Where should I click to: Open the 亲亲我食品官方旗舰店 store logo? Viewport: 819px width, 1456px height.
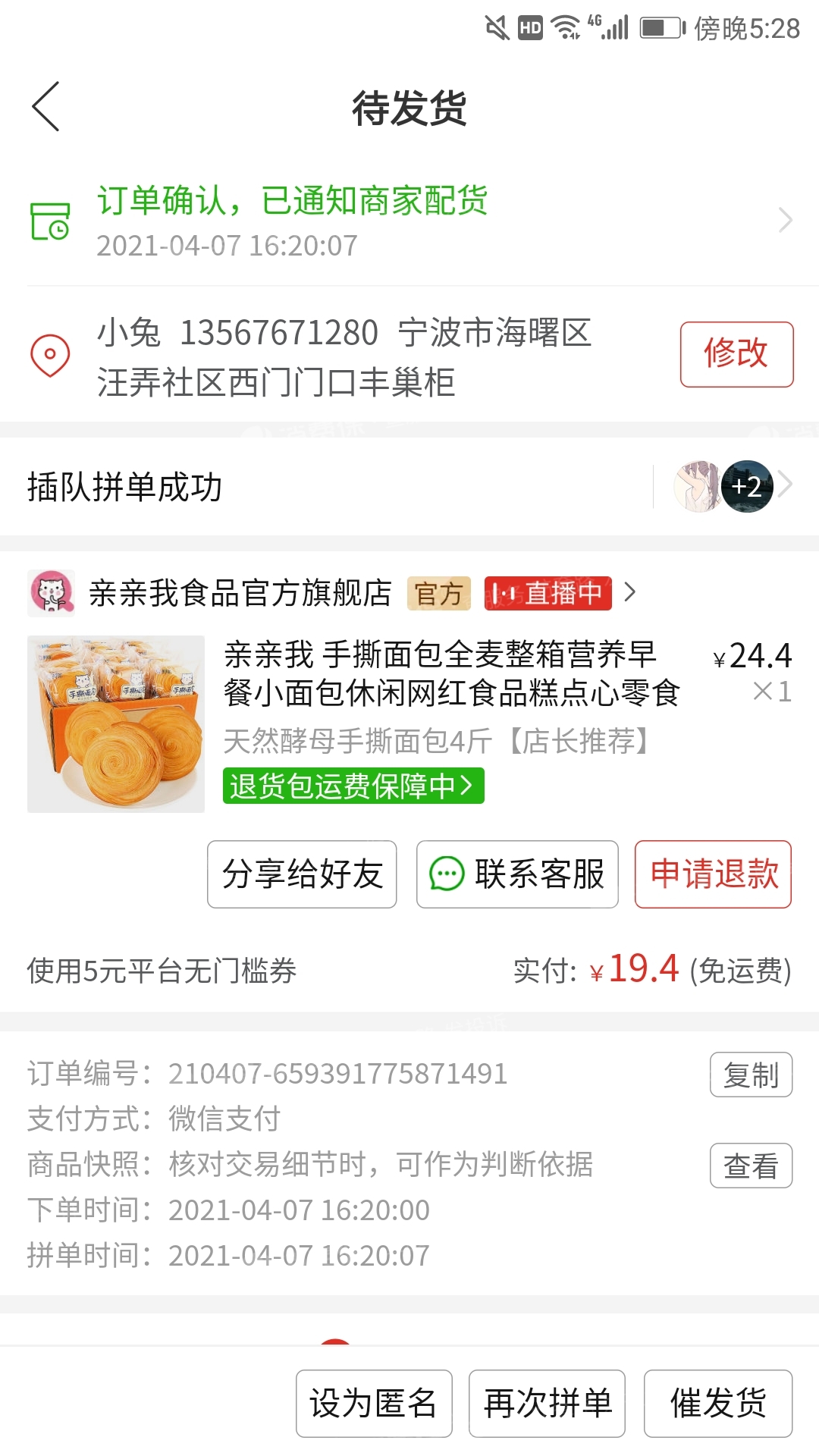pos(53,594)
